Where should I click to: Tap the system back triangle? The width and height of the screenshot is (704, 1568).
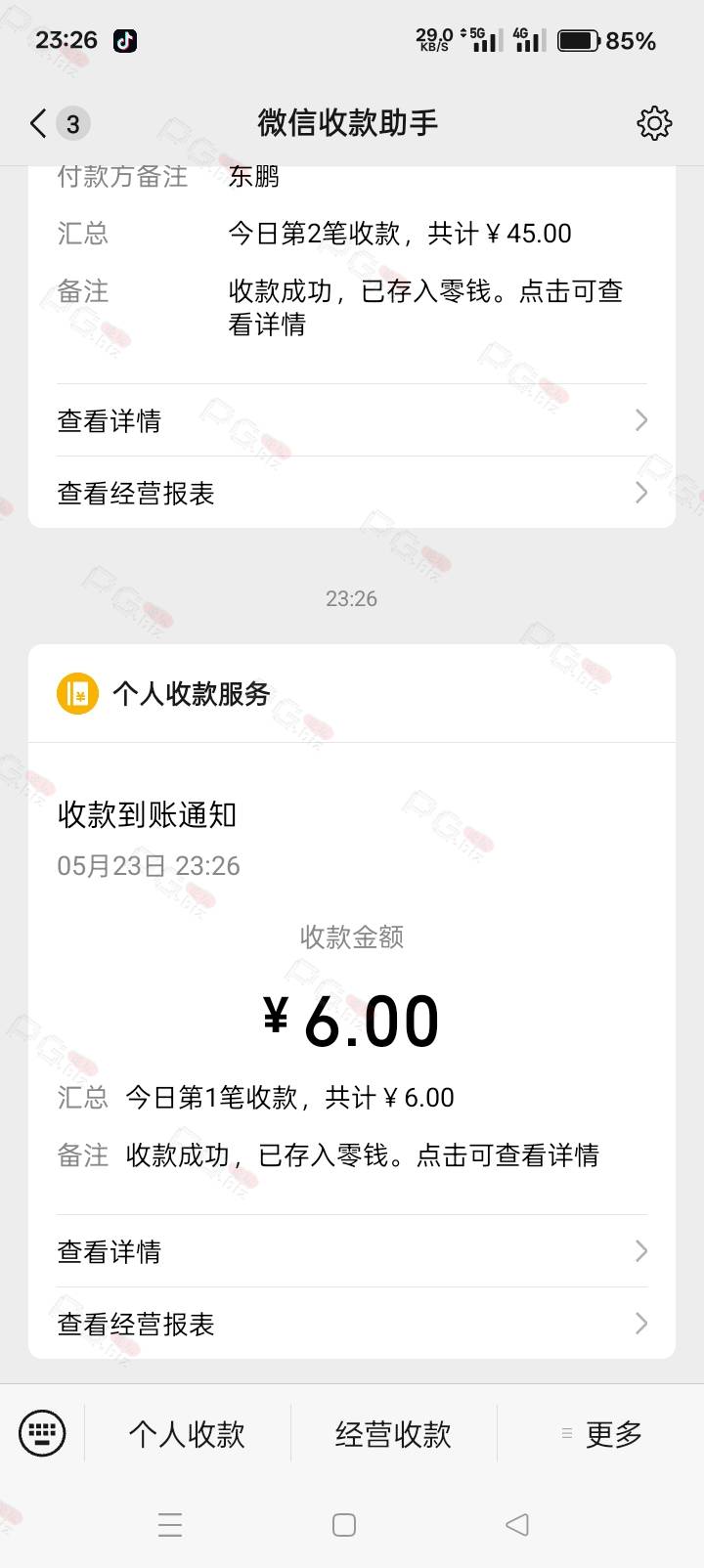point(517,1525)
